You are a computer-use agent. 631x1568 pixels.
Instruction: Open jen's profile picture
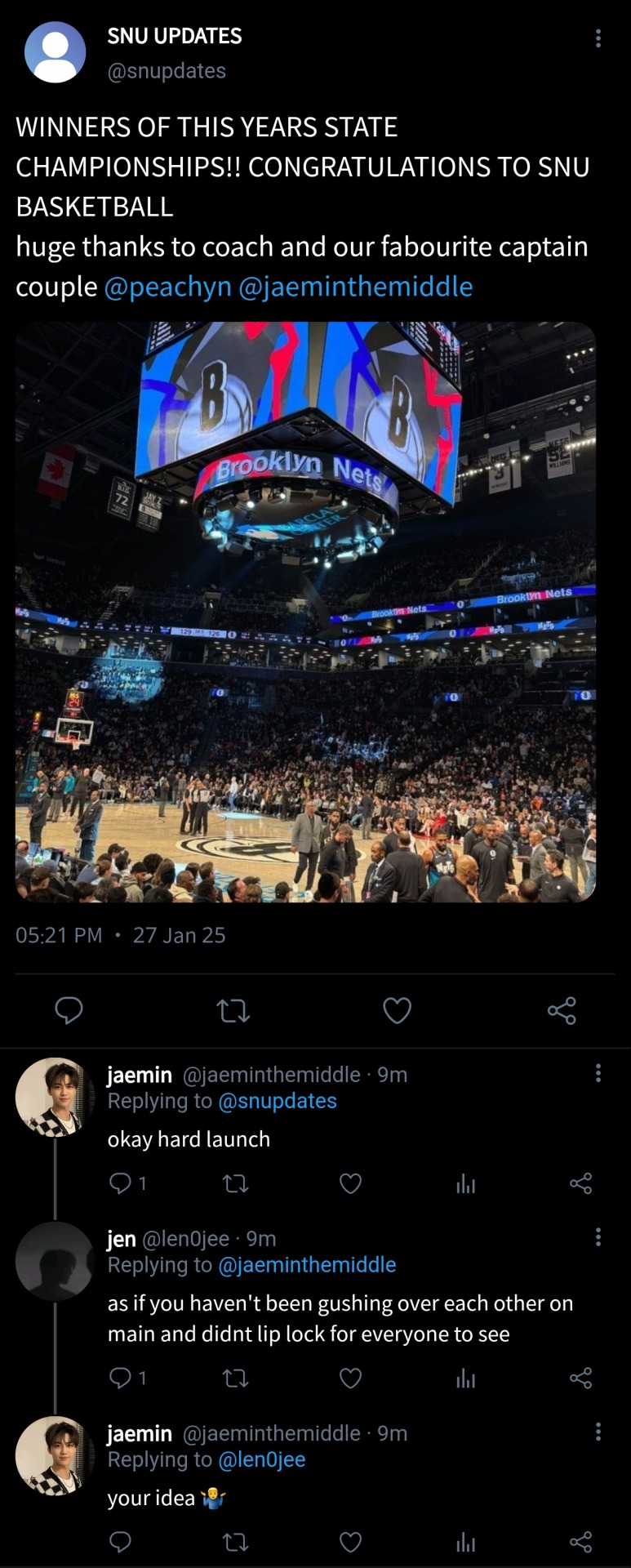pos(55,1261)
